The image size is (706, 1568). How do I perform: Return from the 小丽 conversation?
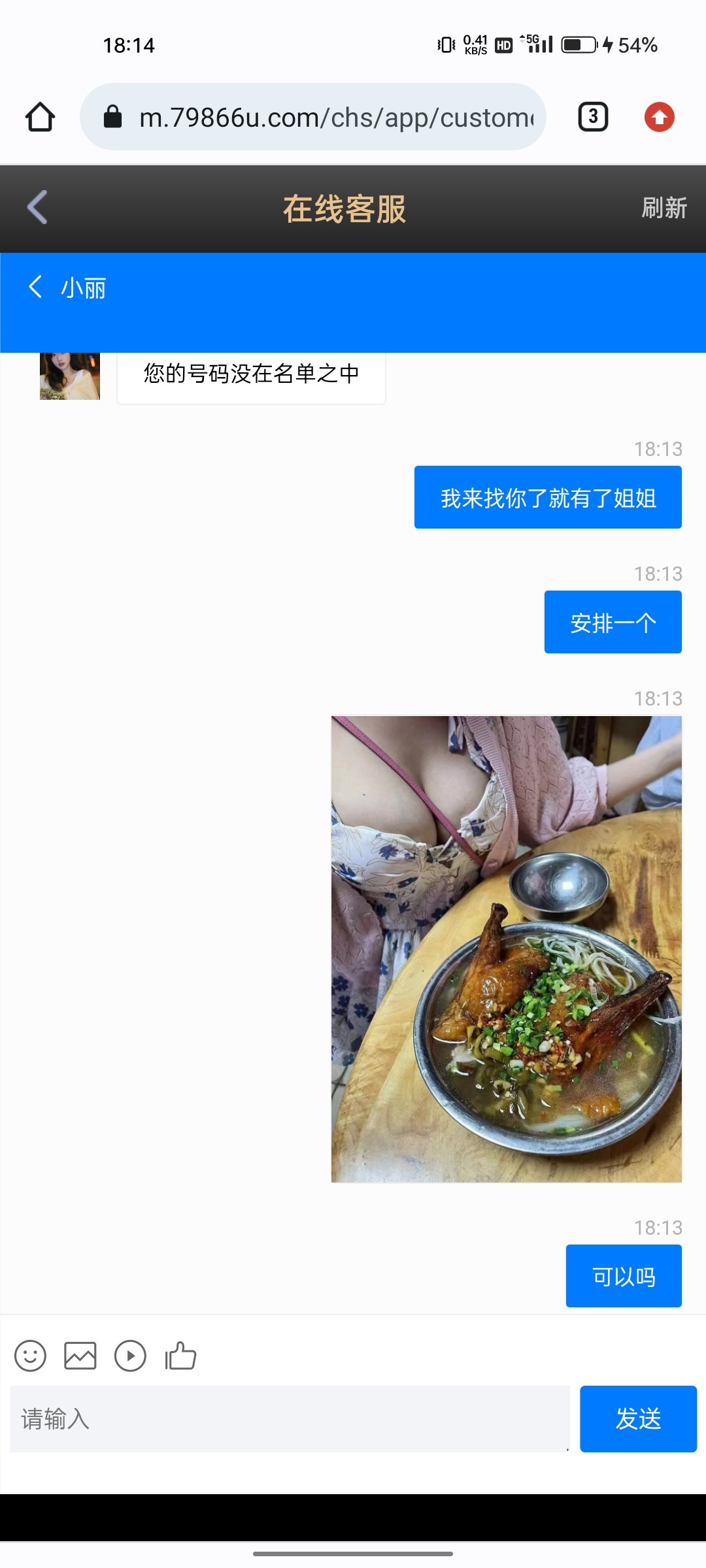click(x=36, y=287)
